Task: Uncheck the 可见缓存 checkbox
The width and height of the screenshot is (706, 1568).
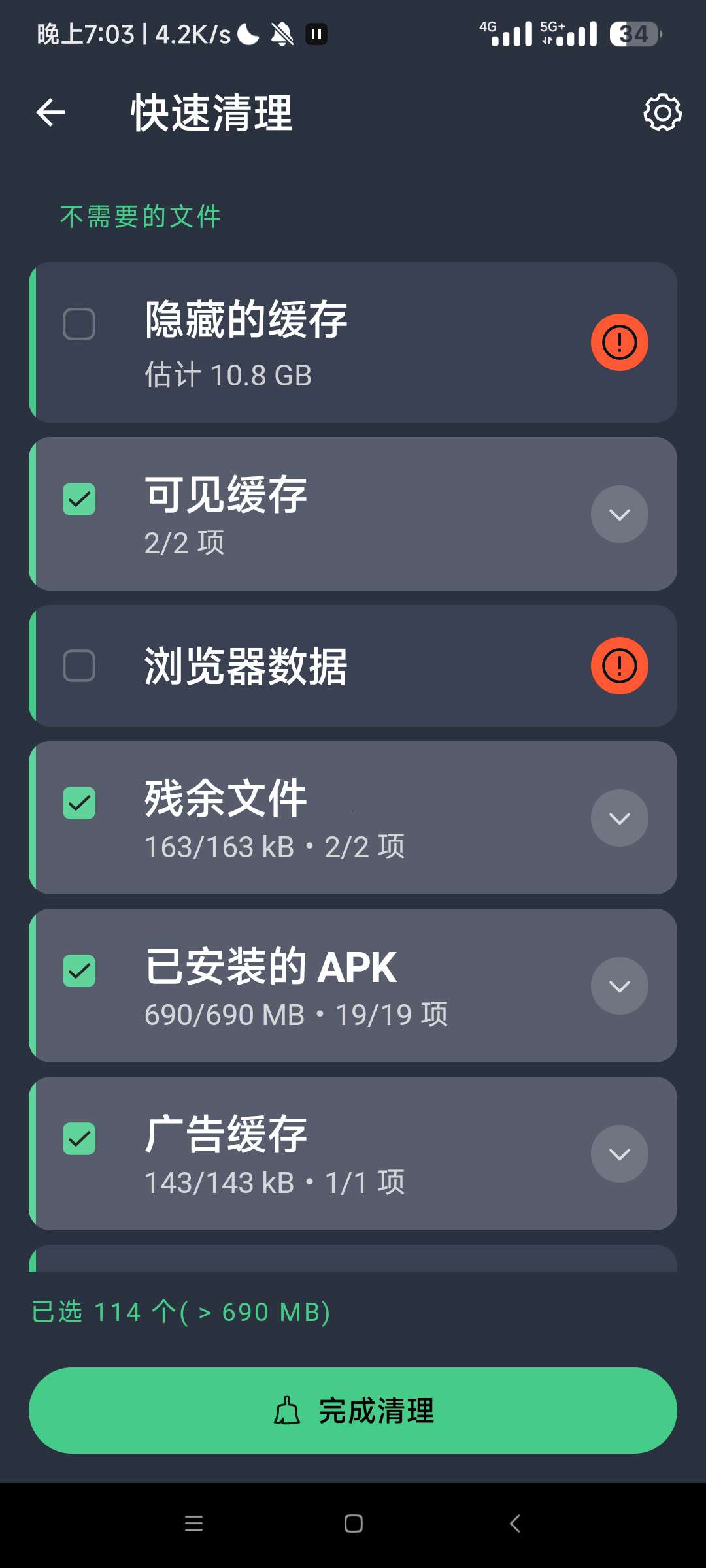Action: (79, 499)
